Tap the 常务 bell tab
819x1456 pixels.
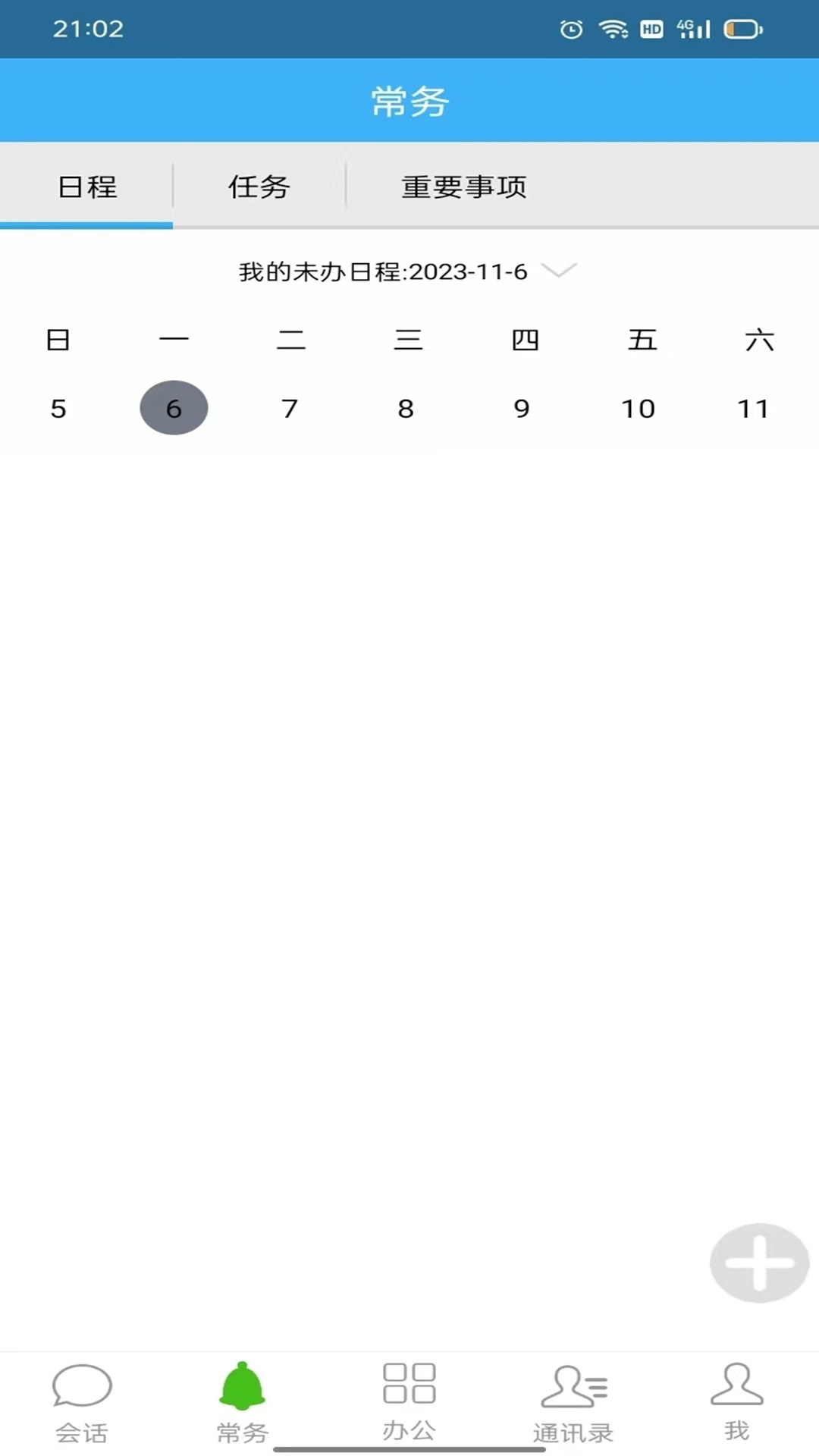coord(243,1402)
